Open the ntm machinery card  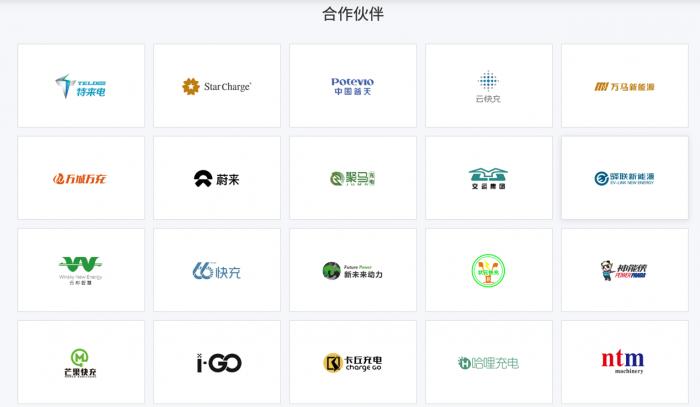(625, 361)
